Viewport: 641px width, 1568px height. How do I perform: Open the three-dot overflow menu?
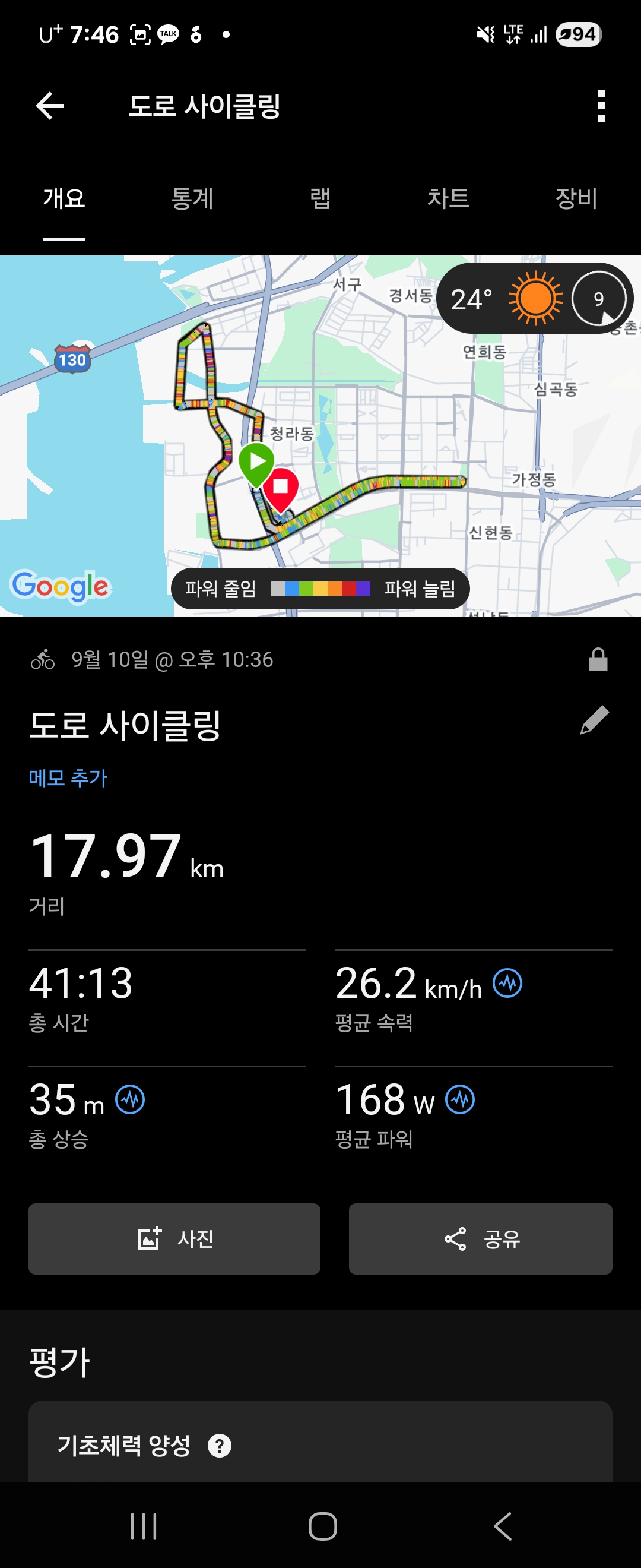click(601, 106)
